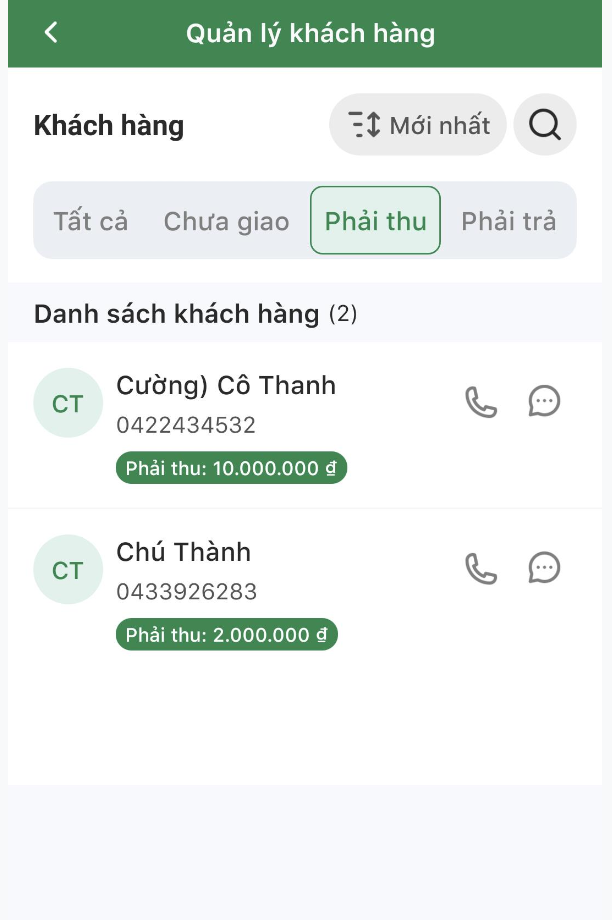Switch to the Phải trả tab
Image resolution: width=612 pixels, height=920 pixels.
[x=508, y=221]
